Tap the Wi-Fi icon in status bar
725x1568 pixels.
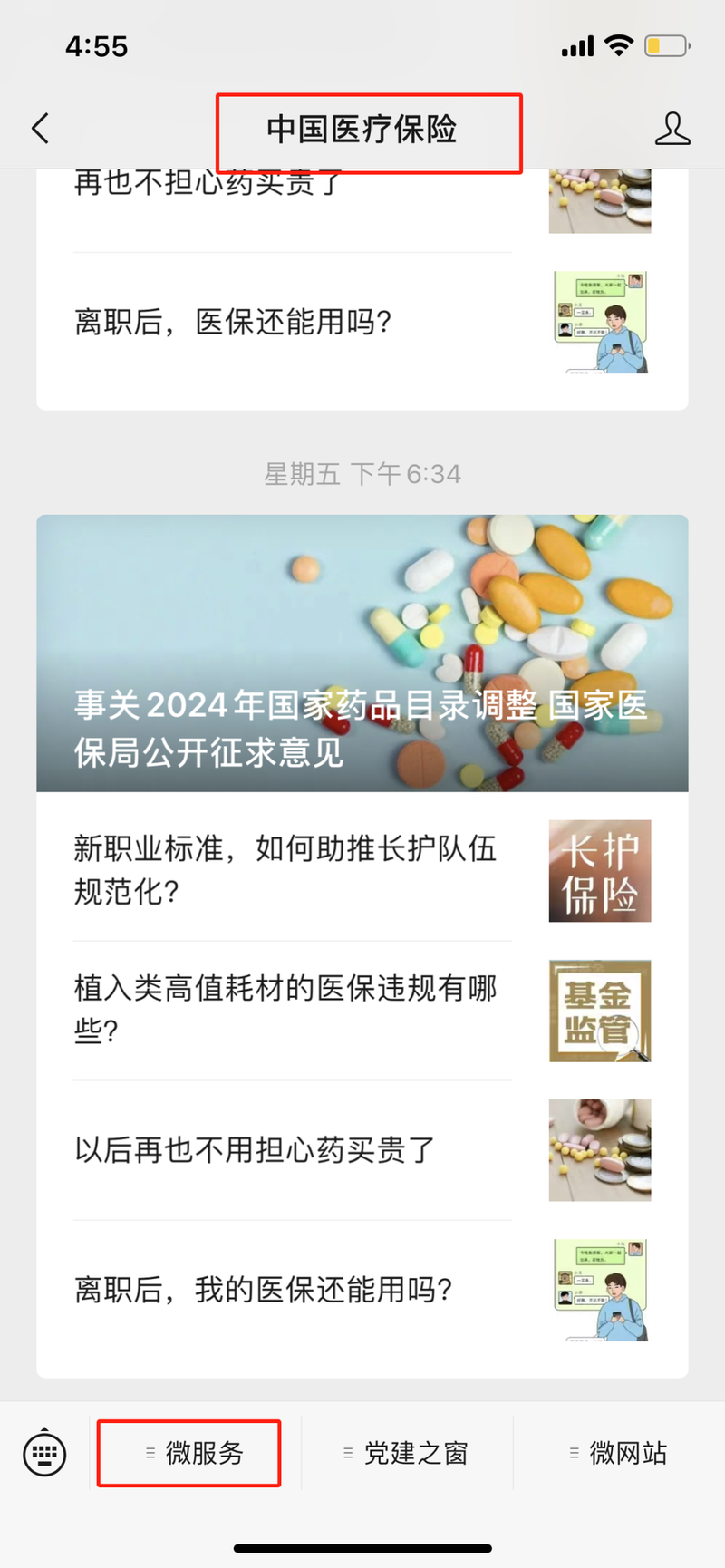point(619,44)
